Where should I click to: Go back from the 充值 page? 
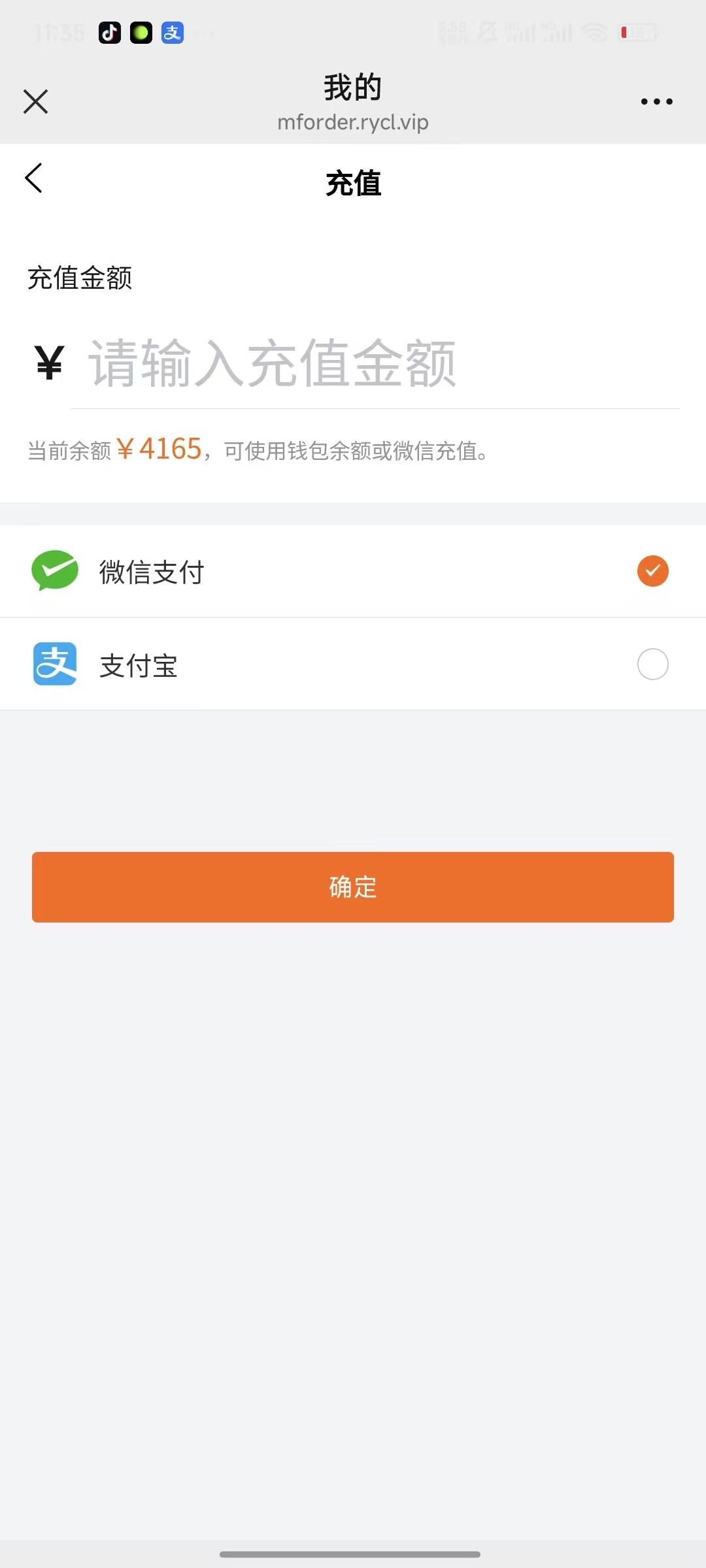tap(34, 178)
